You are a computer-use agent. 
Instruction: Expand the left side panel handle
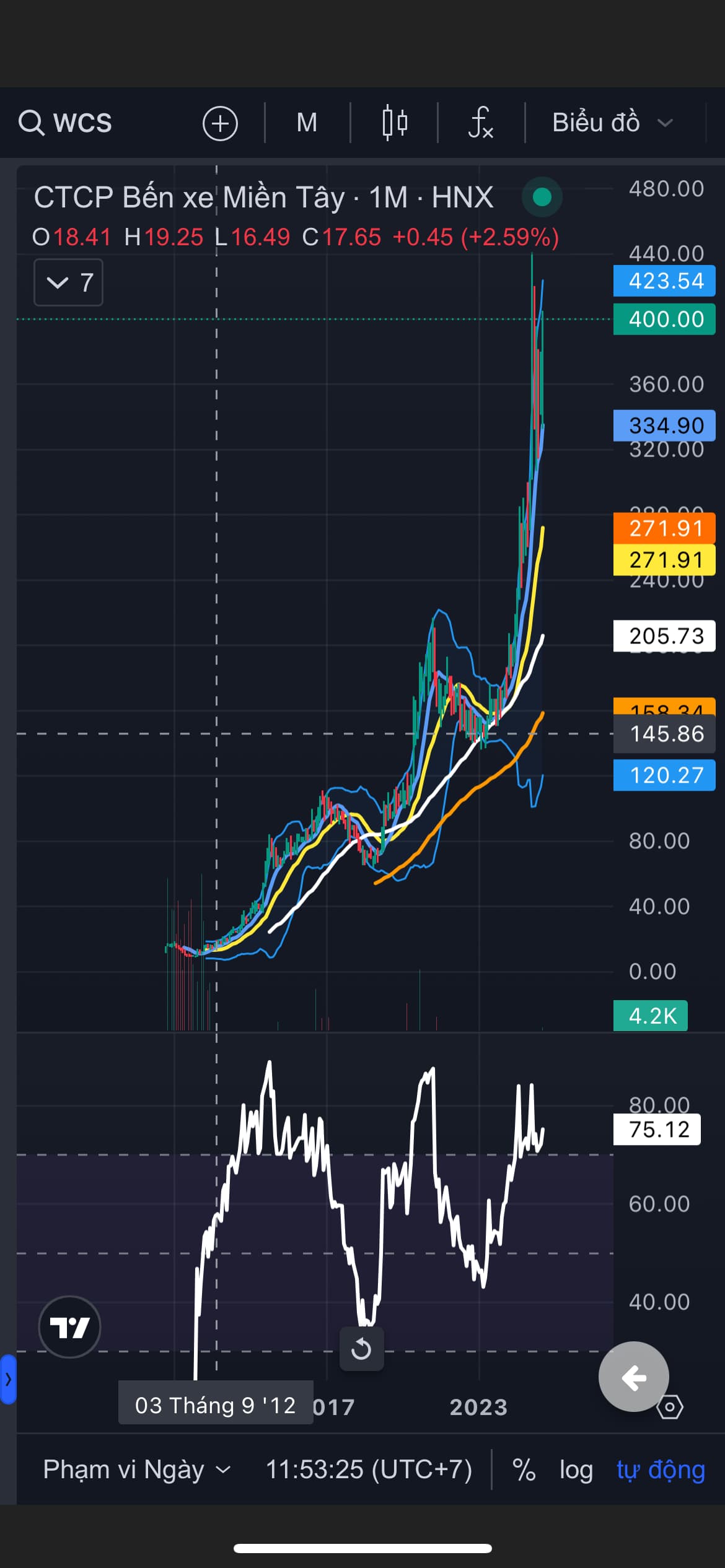(7, 1379)
